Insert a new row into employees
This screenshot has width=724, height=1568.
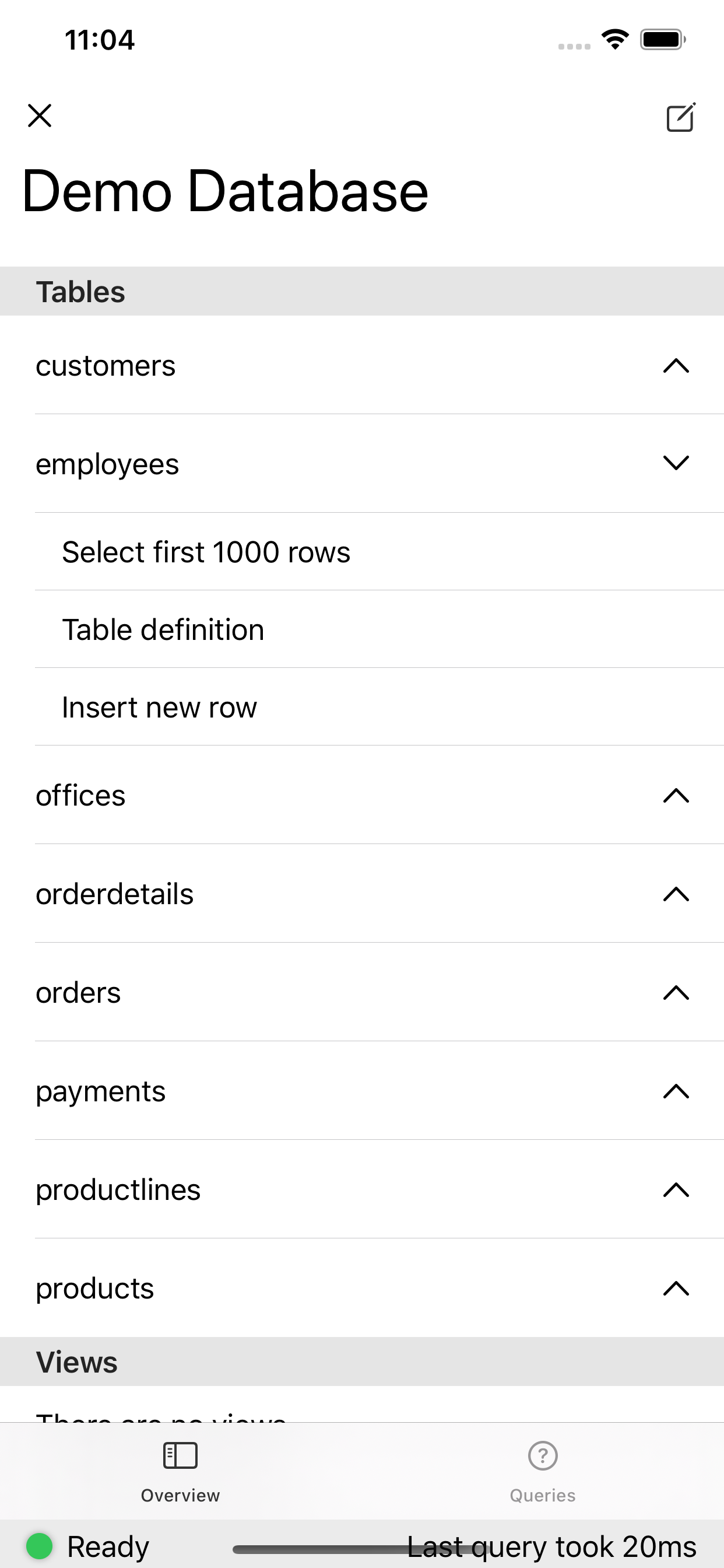[159, 708]
